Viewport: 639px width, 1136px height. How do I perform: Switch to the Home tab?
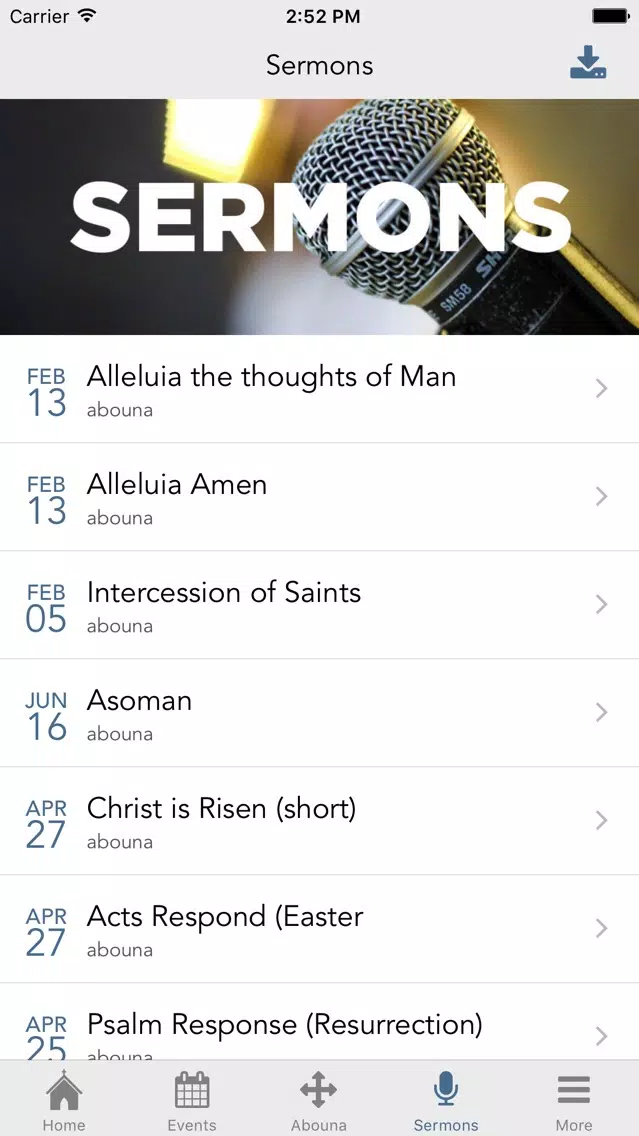[x=64, y=1100]
